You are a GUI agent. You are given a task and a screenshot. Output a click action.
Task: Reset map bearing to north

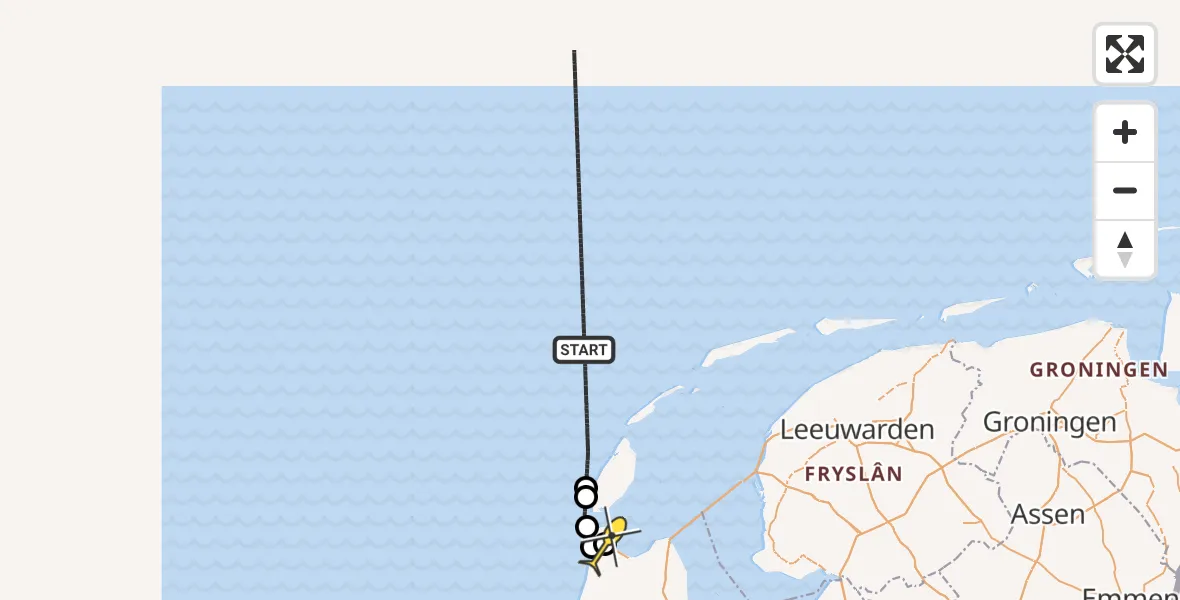coord(1124,249)
